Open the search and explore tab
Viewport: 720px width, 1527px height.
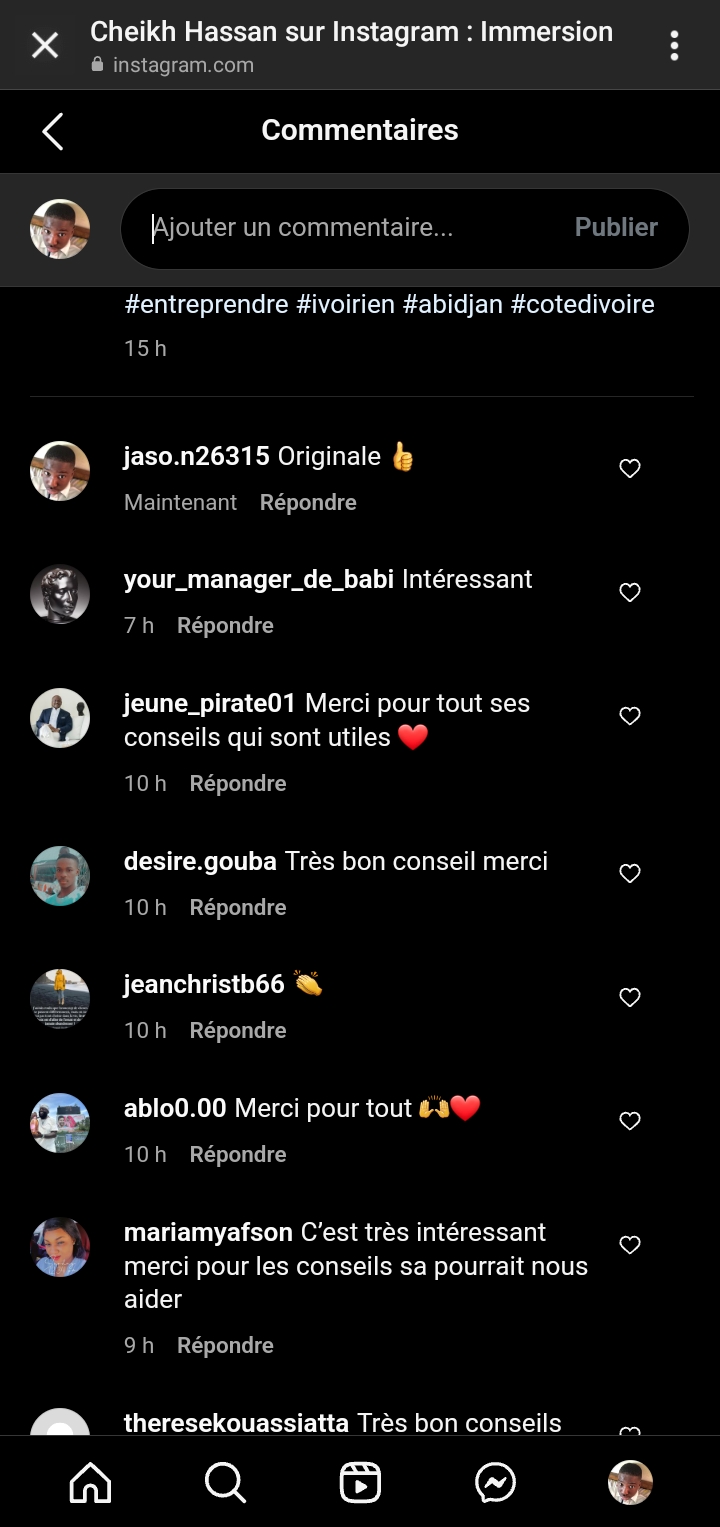[x=226, y=1482]
